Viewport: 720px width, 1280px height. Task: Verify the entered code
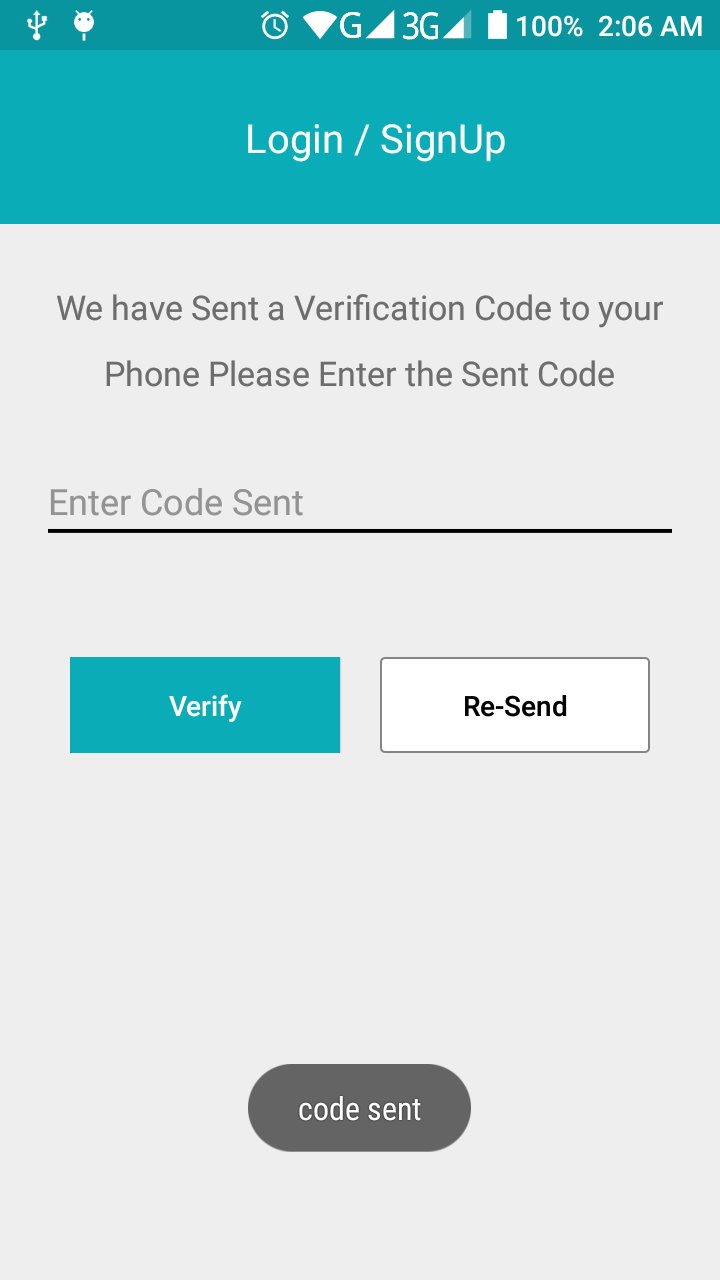205,705
